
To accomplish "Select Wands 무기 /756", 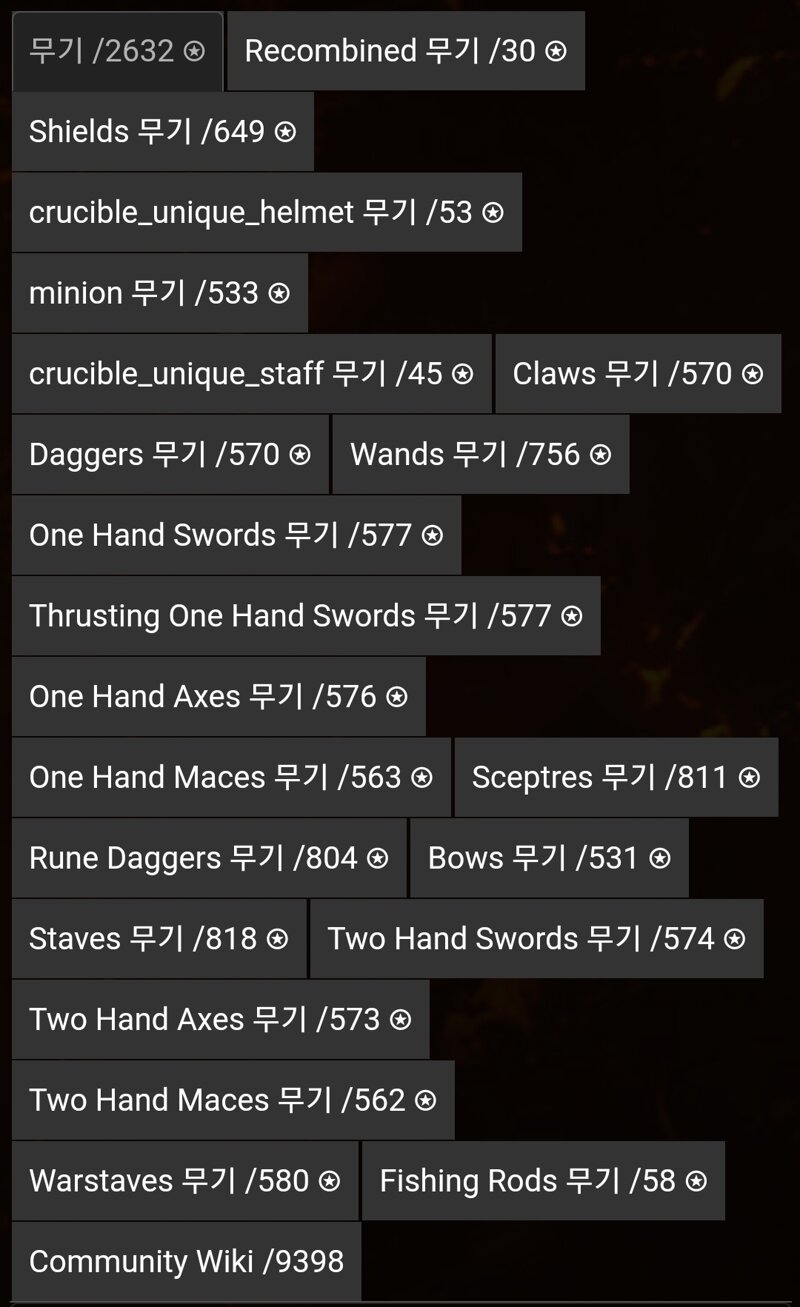I will [480, 455].
